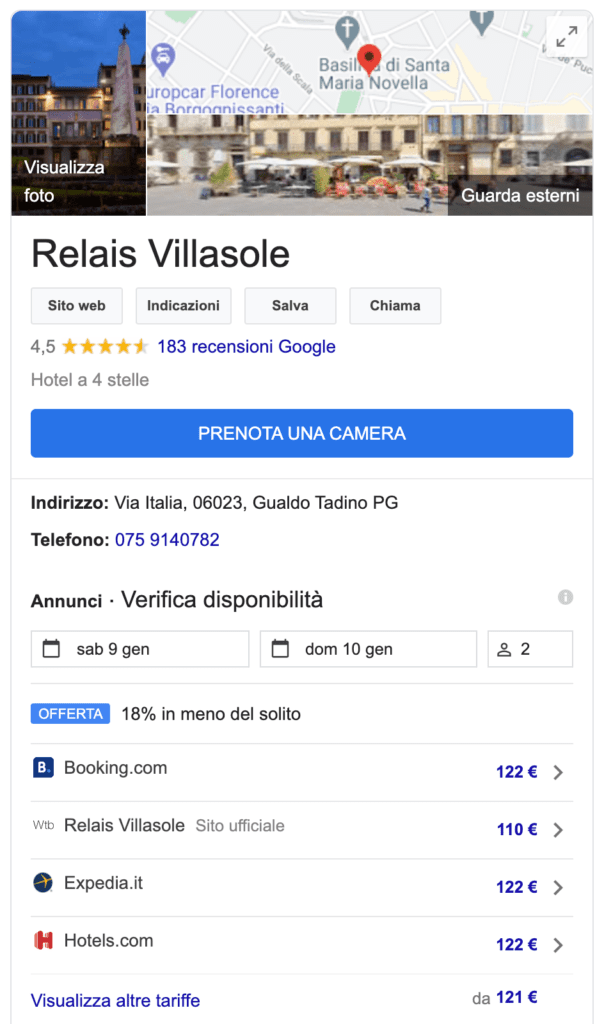Choose the Hotels.com rate
Viewport: 604px width, 1024px height.
[x=302, y=944]
